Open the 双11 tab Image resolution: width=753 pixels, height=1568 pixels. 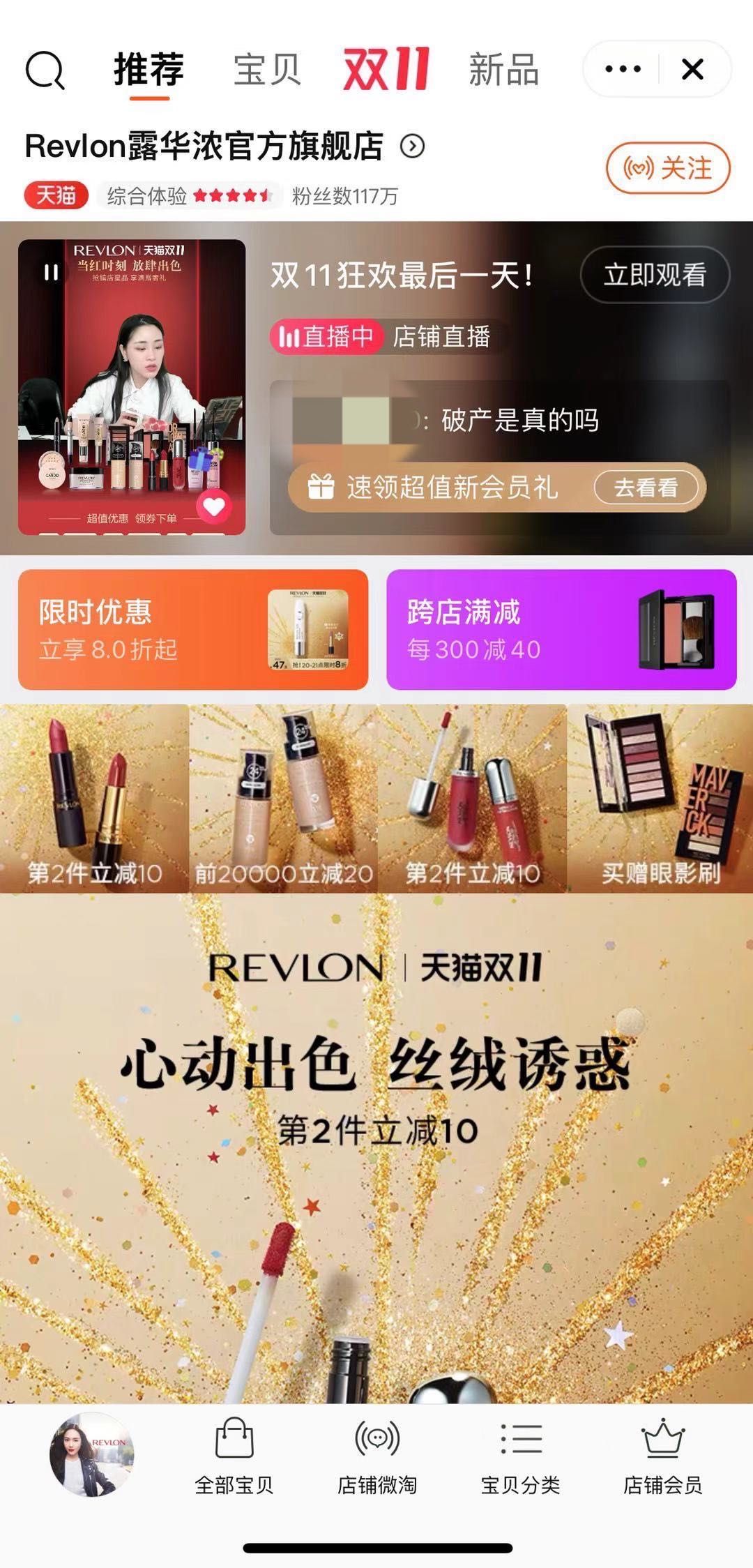pos(386,70)
